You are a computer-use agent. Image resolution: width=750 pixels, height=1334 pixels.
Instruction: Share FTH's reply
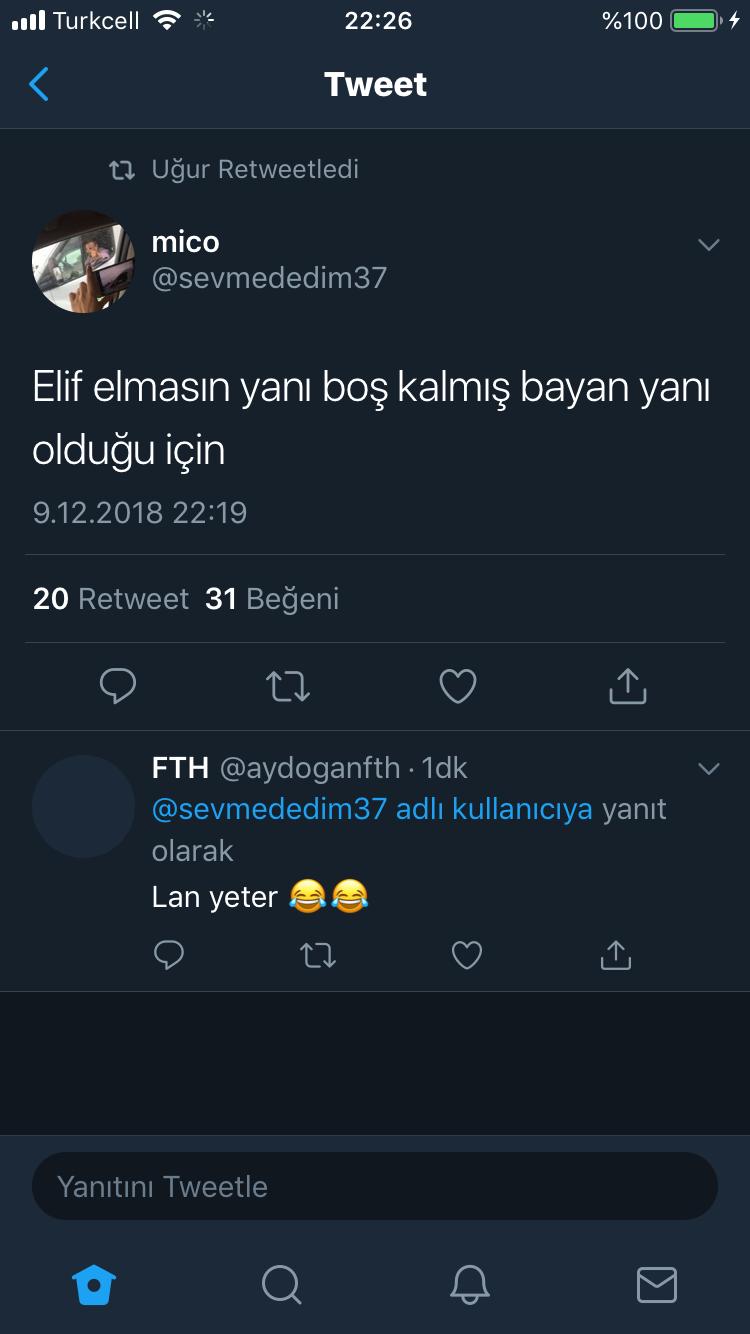(615, 956)
